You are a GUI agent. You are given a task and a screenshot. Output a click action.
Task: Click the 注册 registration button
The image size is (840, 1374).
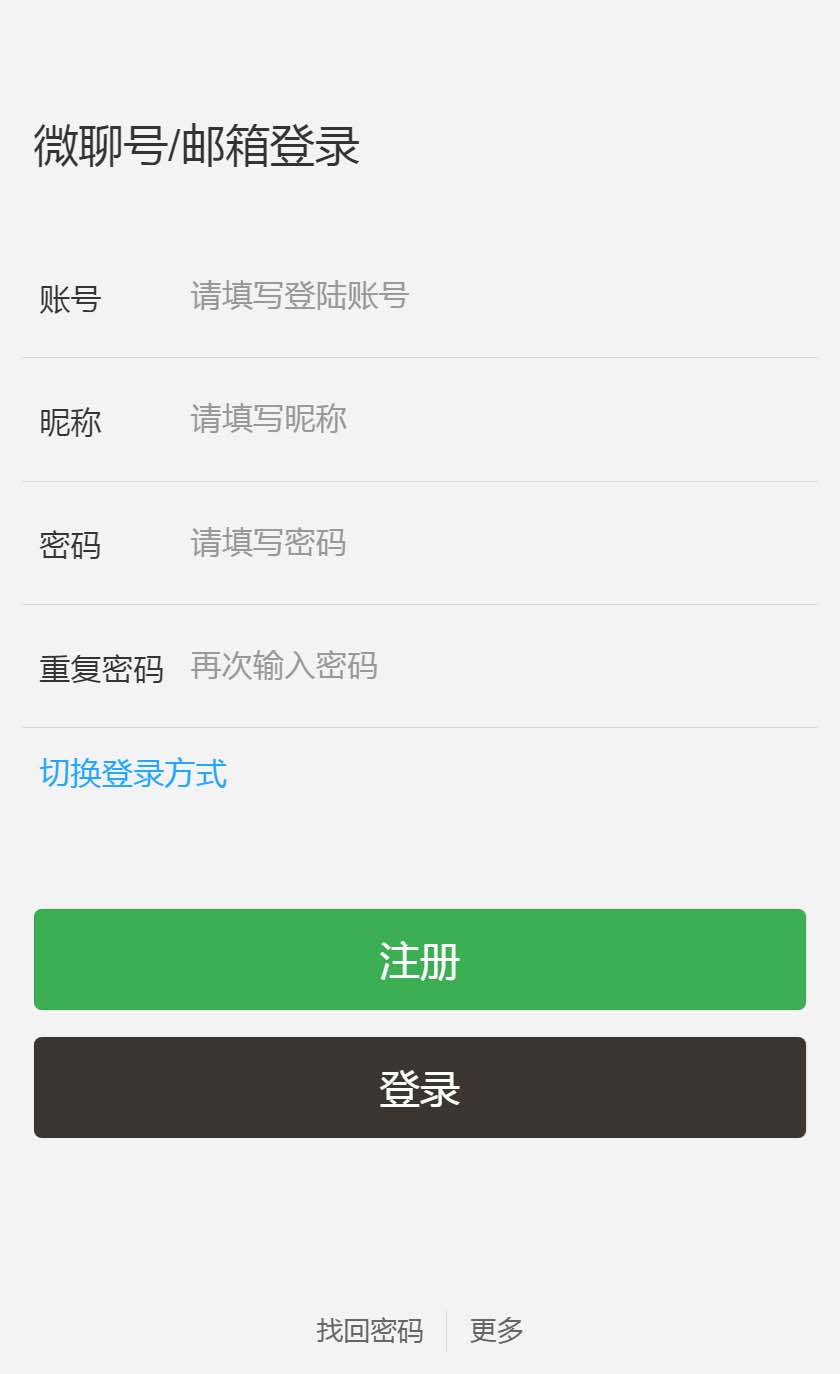[x=420, y=958]
